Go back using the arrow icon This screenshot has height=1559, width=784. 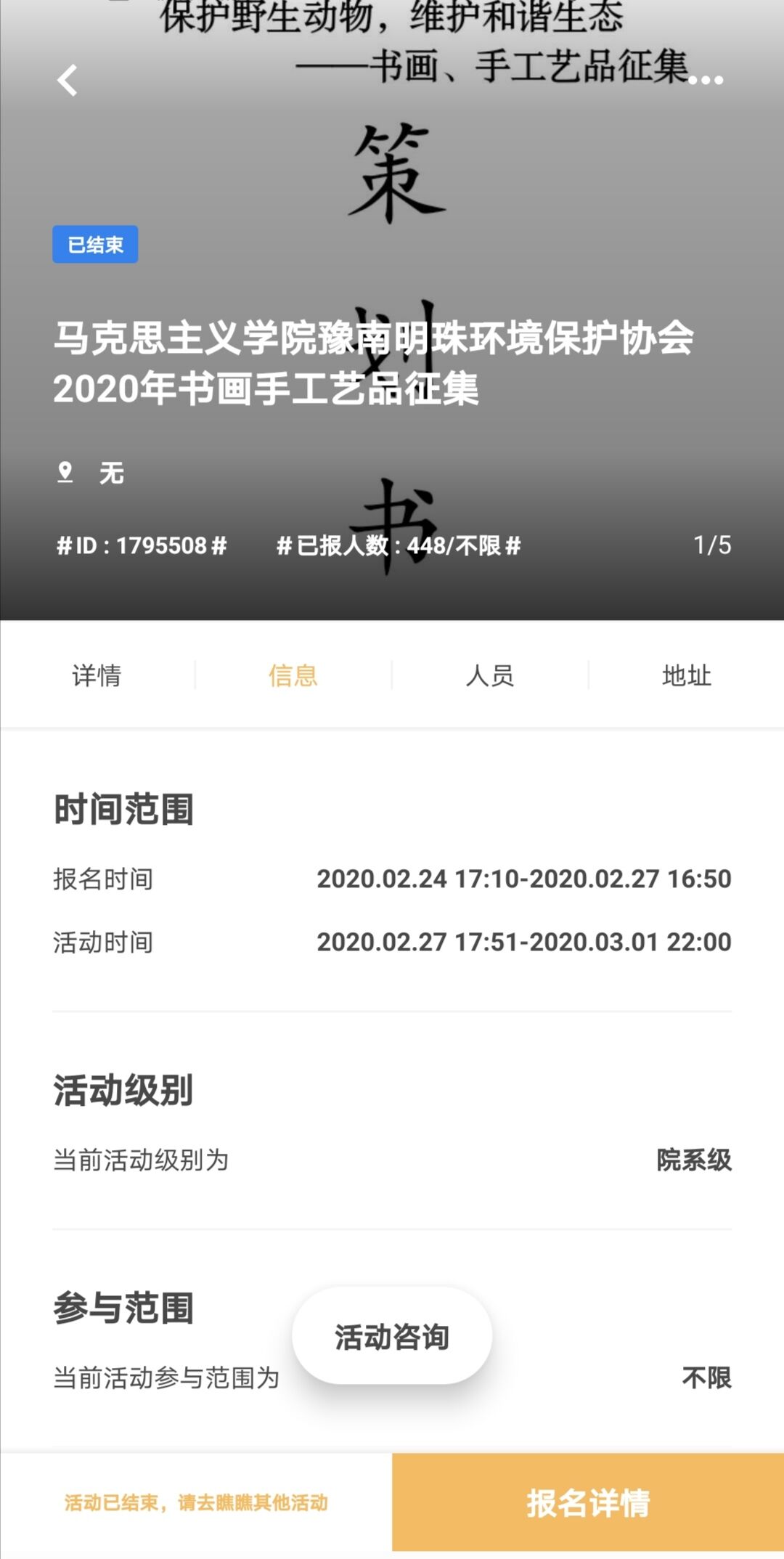[x=68, y=80]
